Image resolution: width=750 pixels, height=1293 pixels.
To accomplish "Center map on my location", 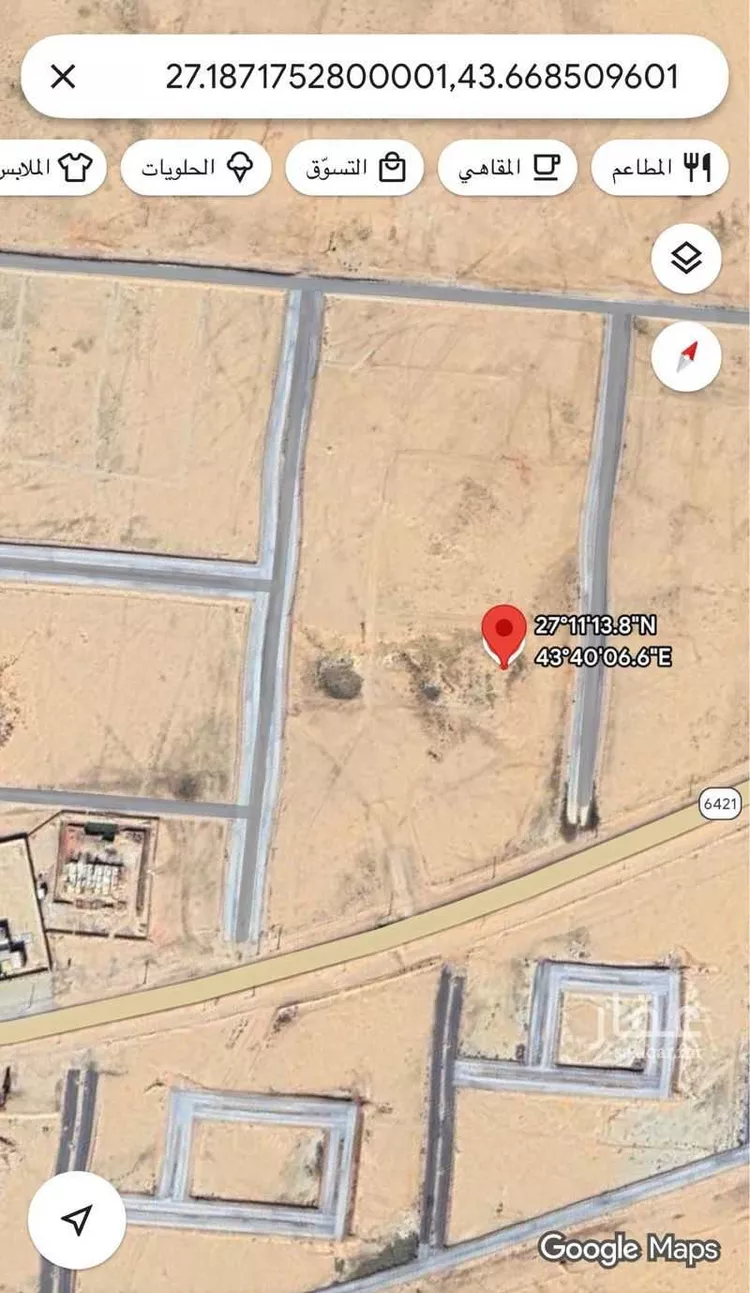I will pyautogui.click(x=77, y=1219).
